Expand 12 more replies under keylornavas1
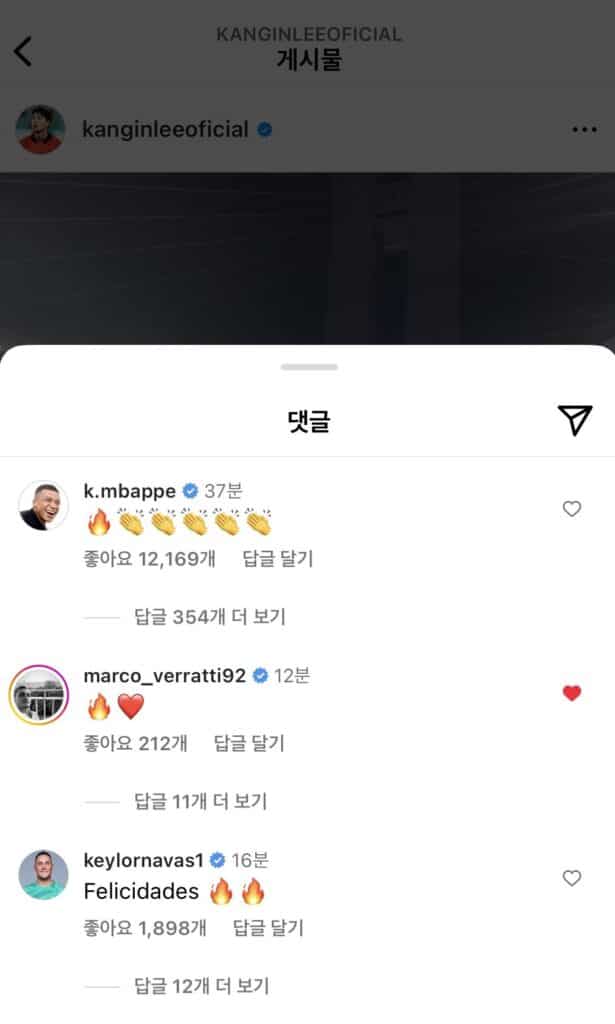The image size is (615, 1024). [201, 986]
